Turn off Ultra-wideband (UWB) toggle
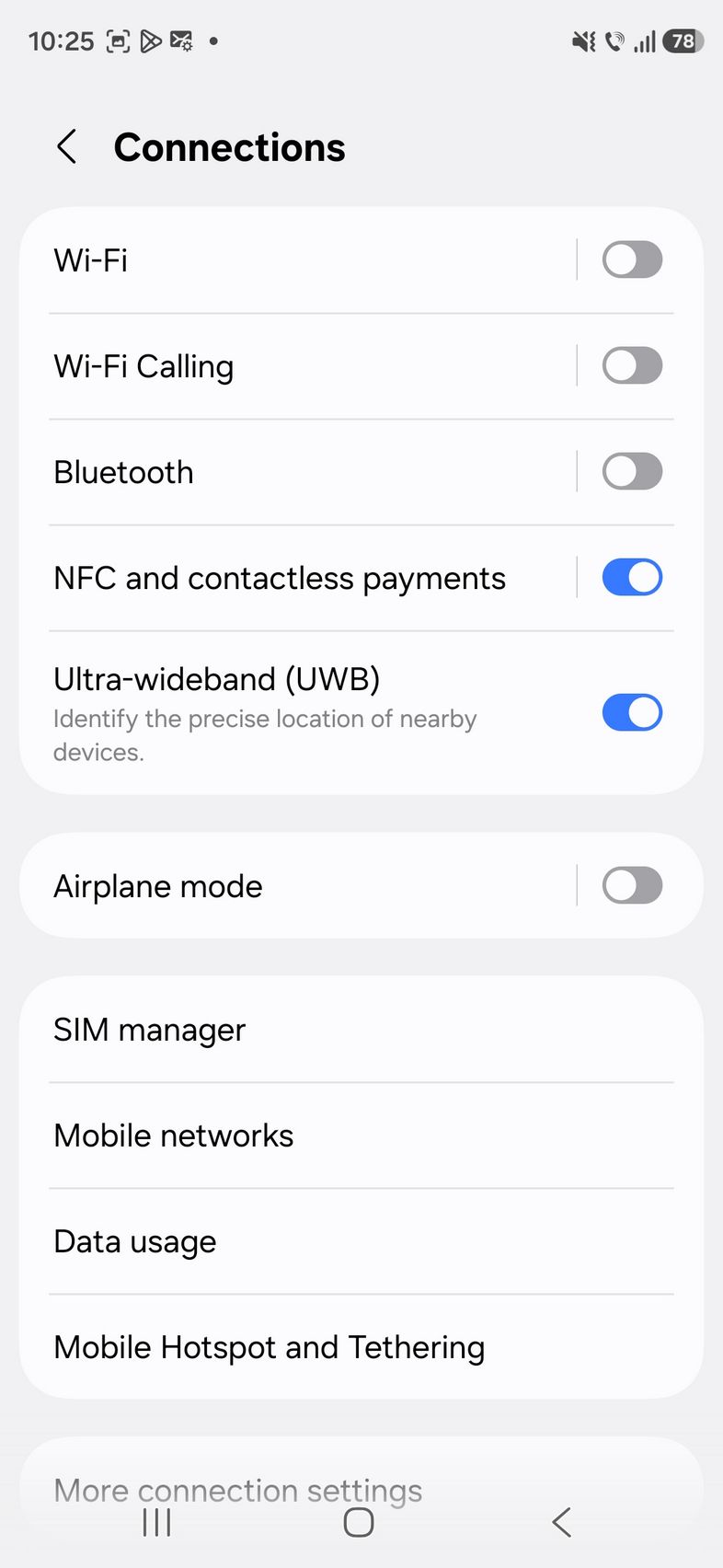 click(632, 713)
